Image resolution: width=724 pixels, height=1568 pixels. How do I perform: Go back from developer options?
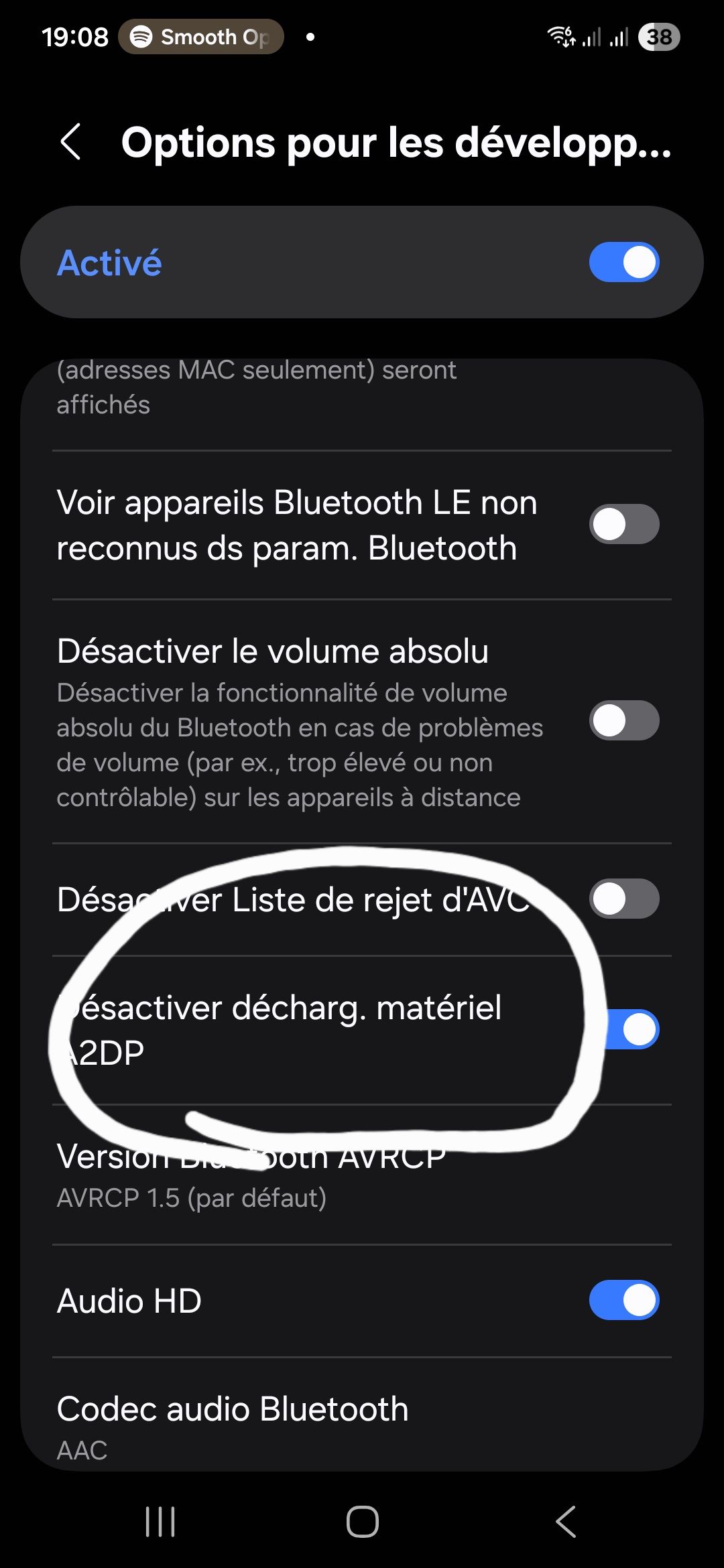pyautogui.click(x=71, y=142)
